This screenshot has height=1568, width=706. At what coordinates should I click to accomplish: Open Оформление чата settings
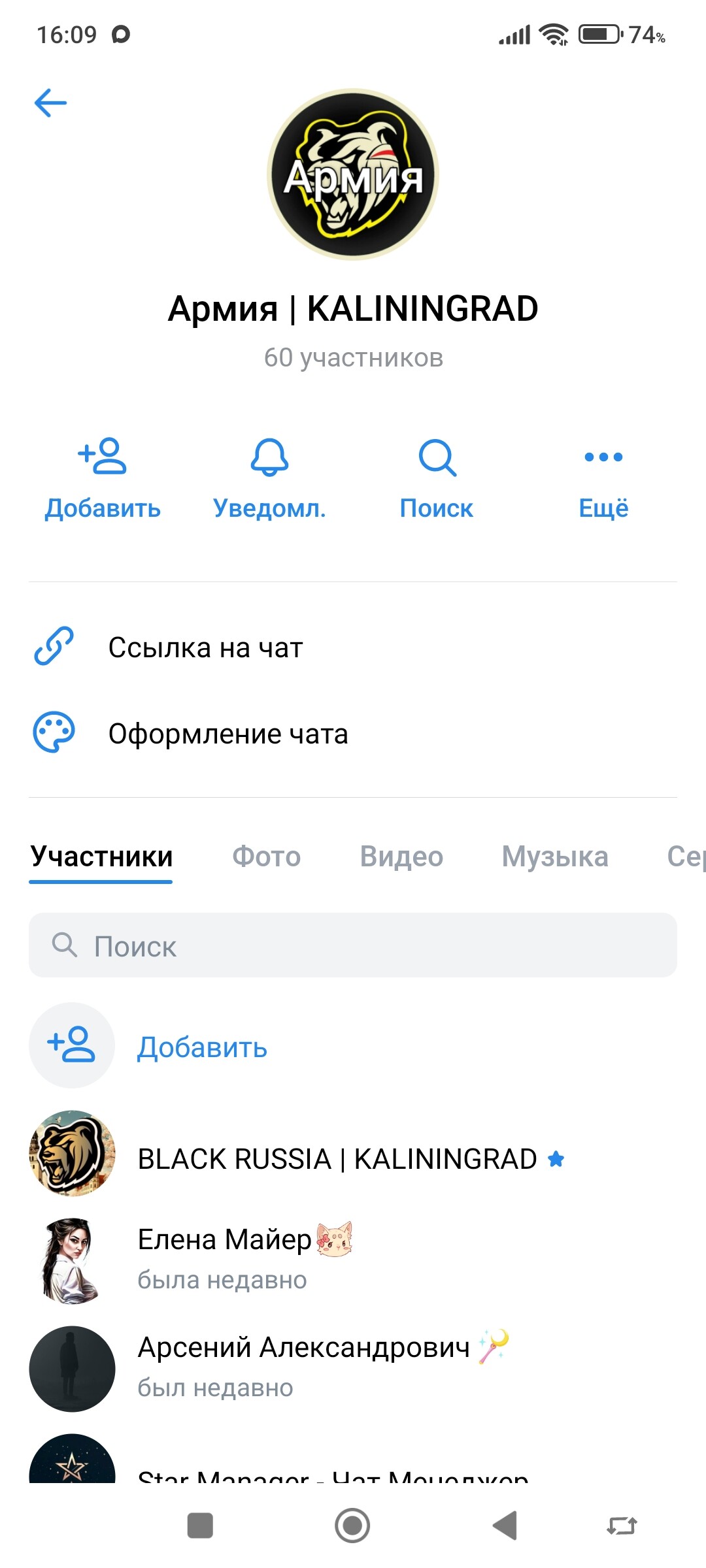point(227,734)
